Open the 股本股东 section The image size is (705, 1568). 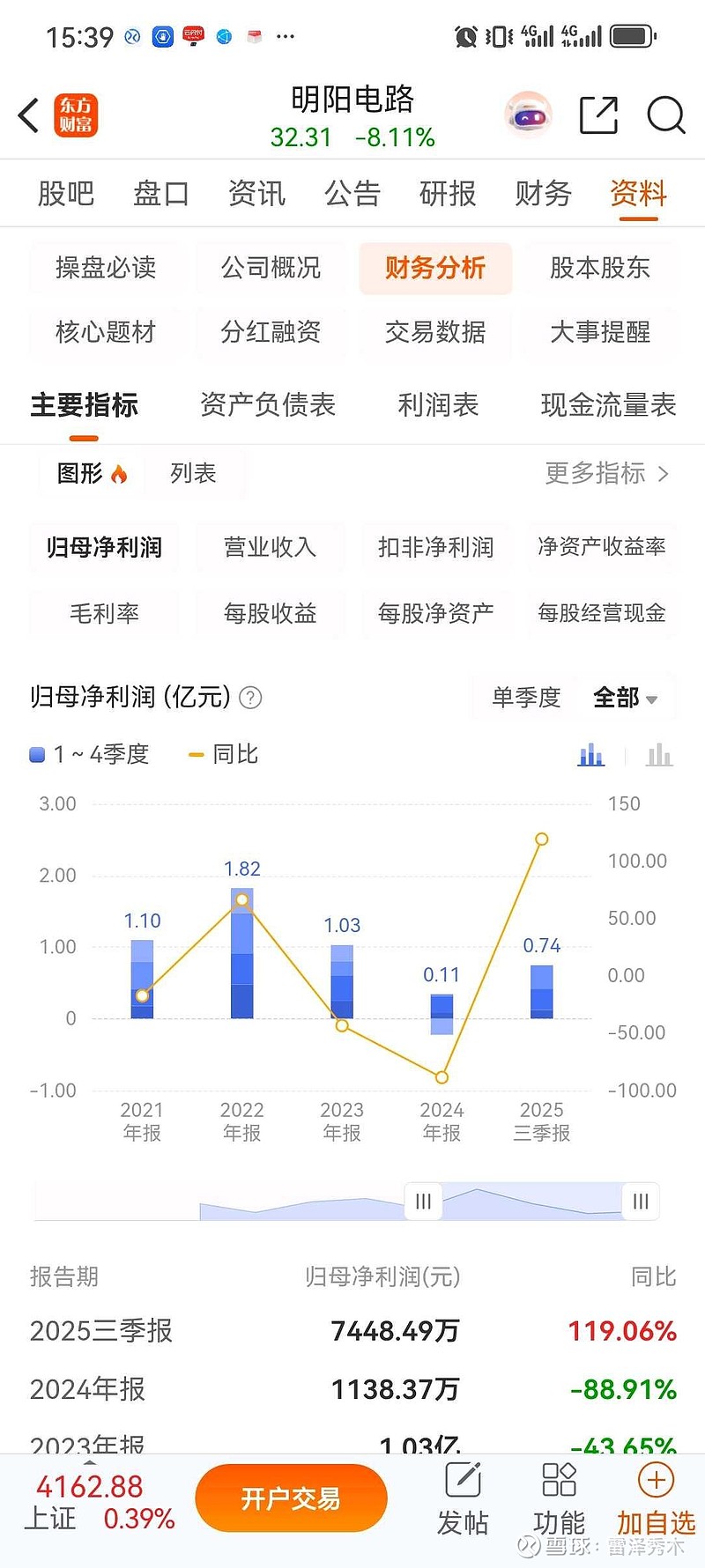[600, 268]
